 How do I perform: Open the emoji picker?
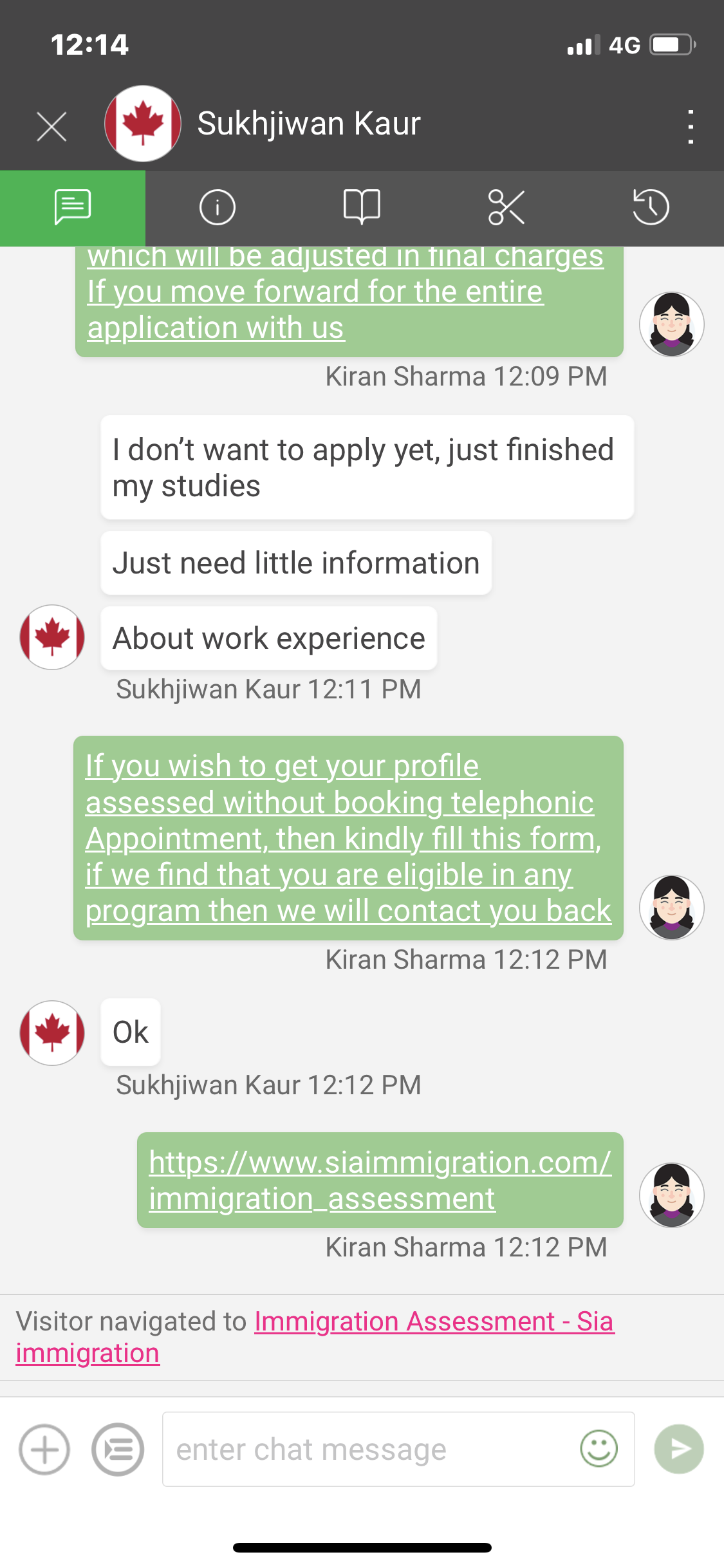[x=599, y=1449]
